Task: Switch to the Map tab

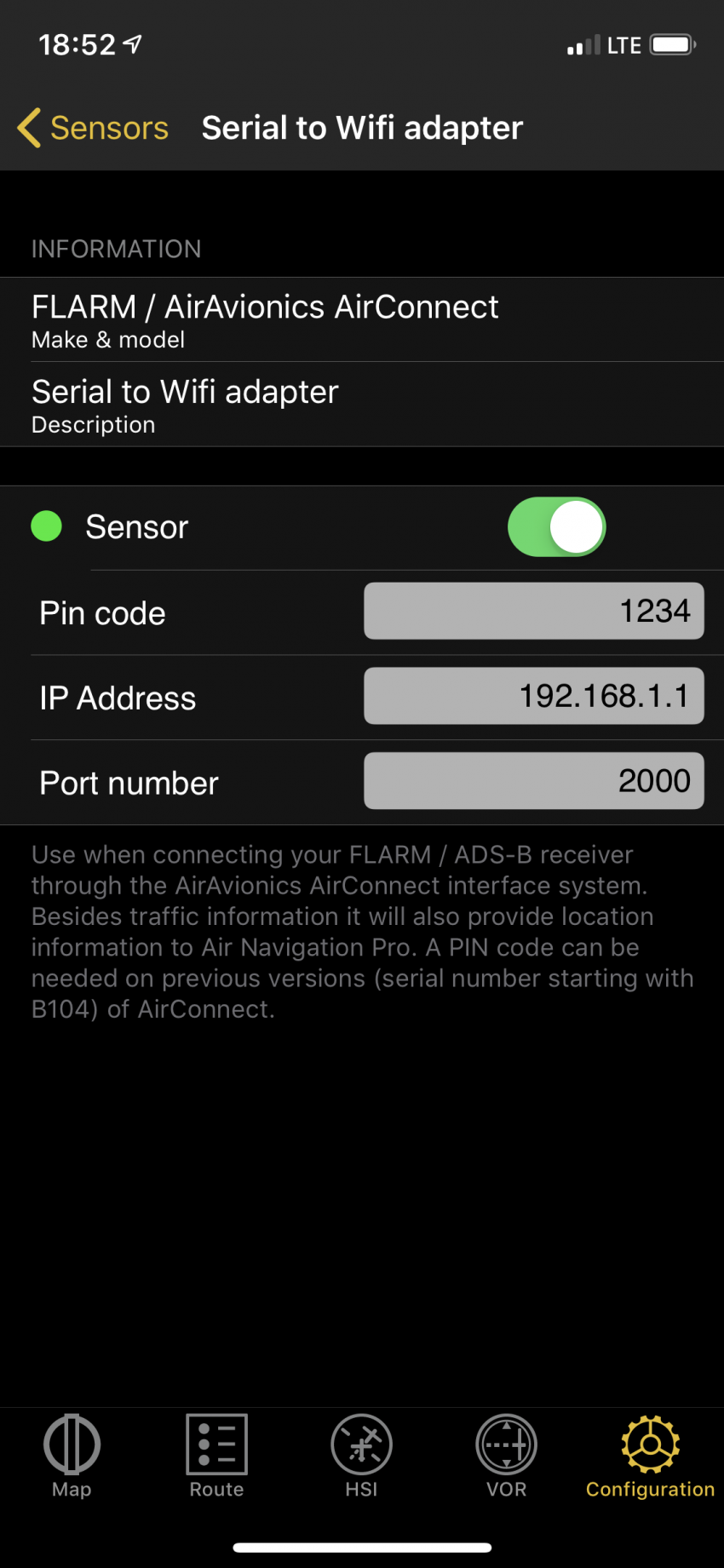Action: coord(72,1456)
